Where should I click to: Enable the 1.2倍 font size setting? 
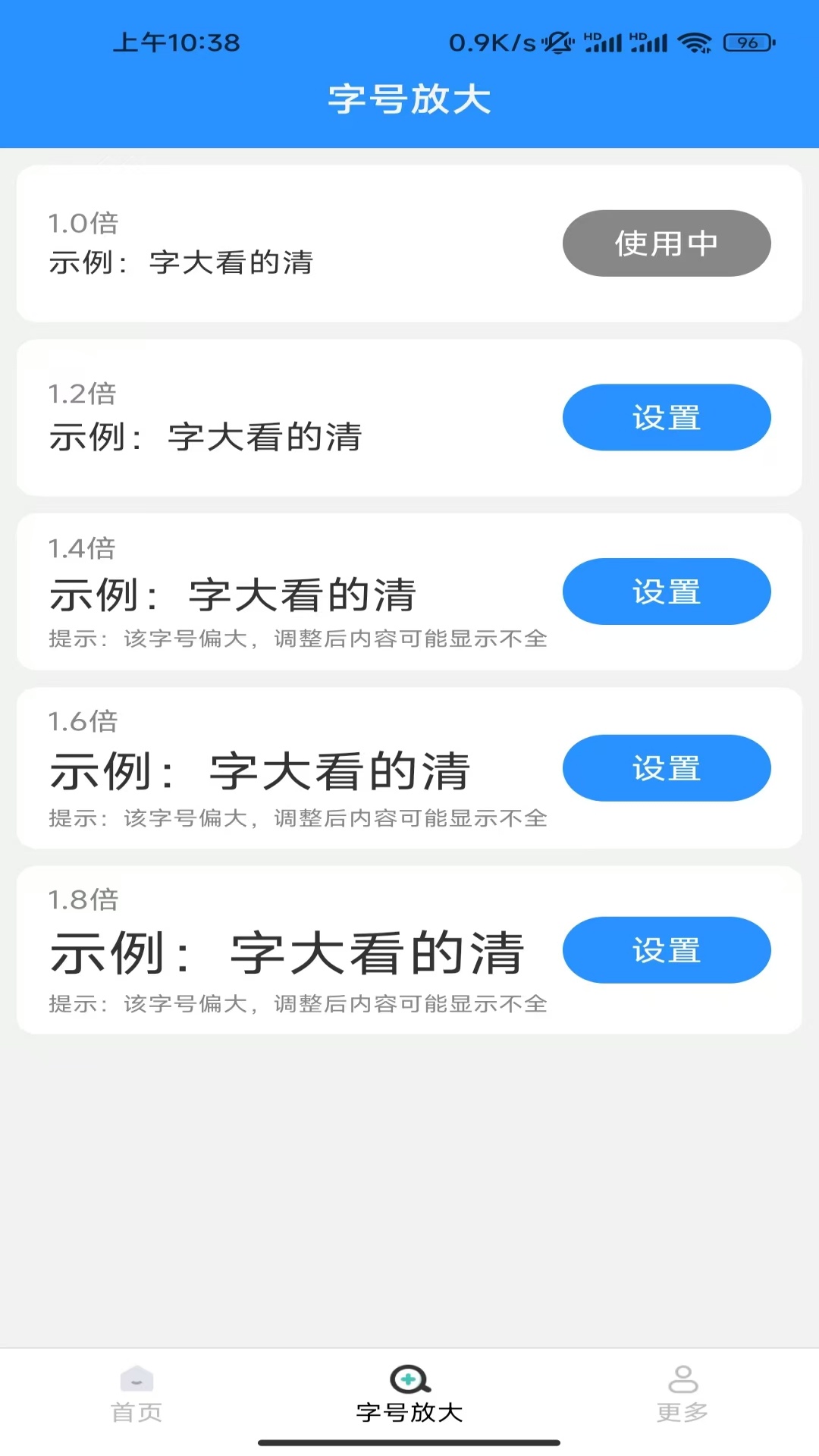(667, 417)
